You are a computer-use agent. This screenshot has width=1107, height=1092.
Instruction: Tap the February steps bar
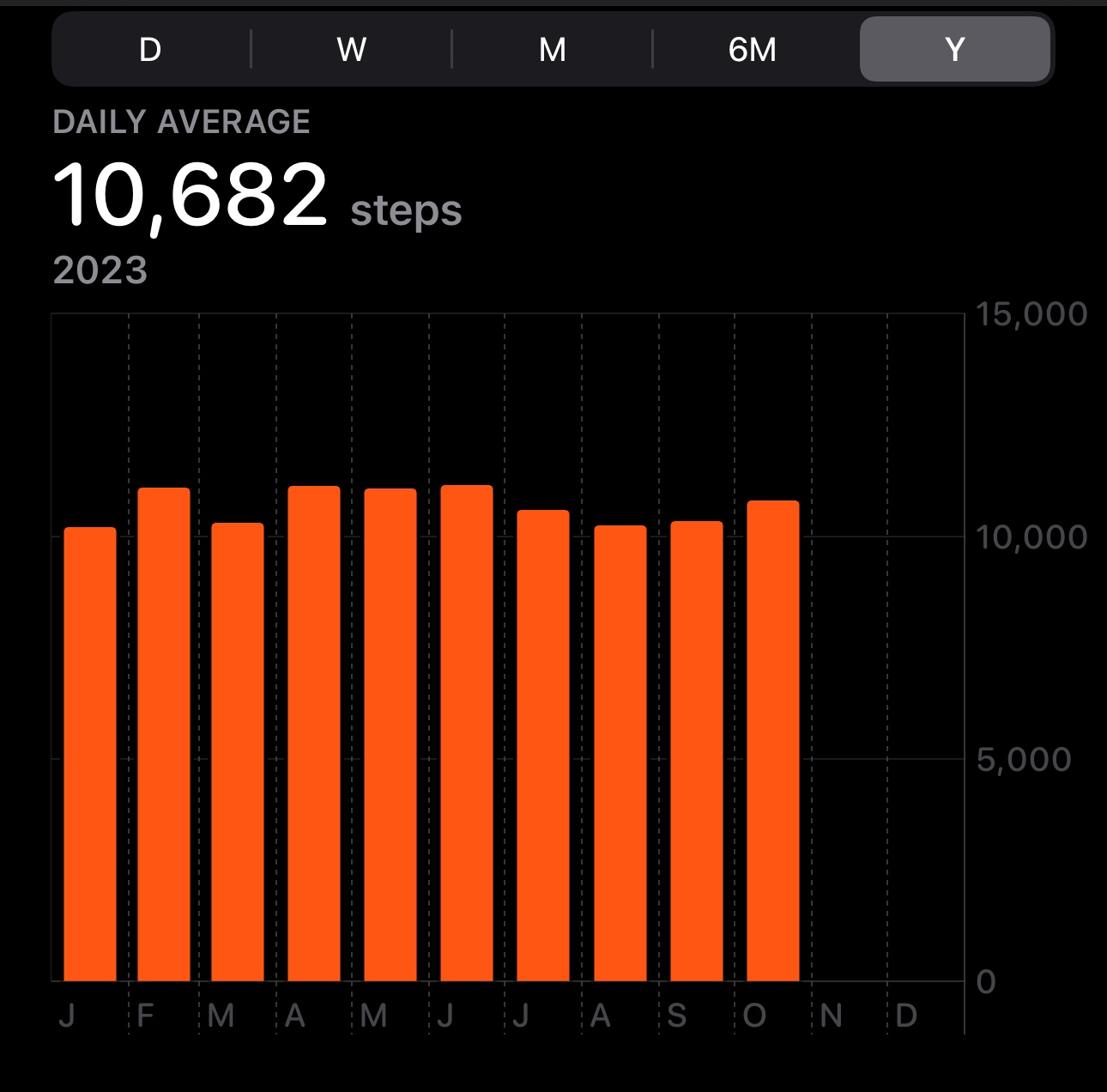coord(164,734)
